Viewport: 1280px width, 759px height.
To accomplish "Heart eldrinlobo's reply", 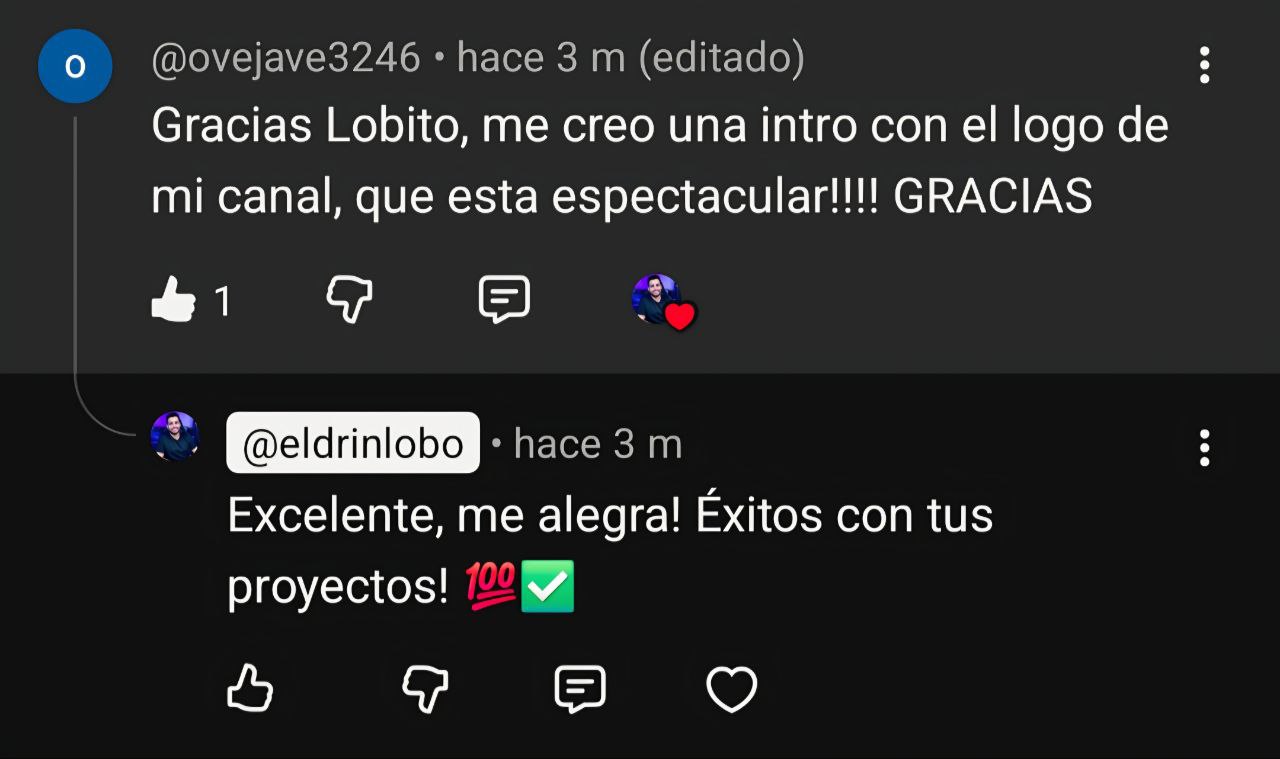I will coord(732,689).
